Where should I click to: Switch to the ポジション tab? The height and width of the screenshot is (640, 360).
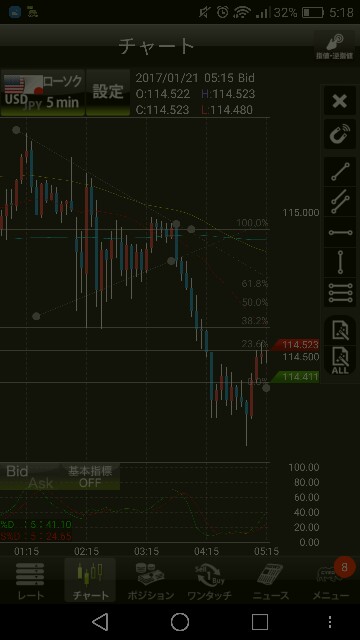pyautogui.click(x=150, y=580)
